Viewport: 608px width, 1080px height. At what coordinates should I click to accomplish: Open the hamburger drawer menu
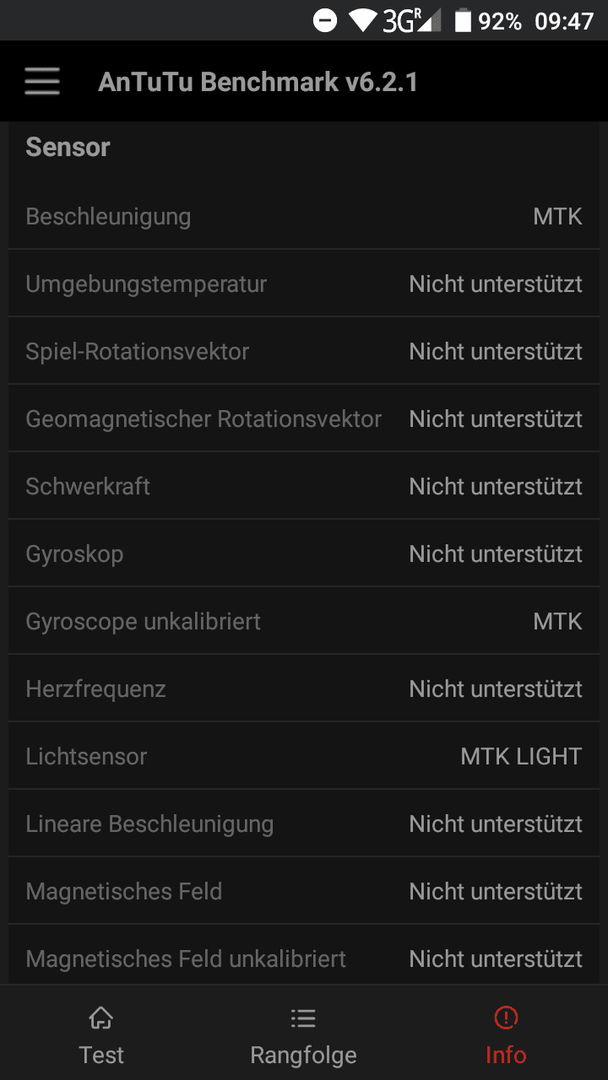42,83
